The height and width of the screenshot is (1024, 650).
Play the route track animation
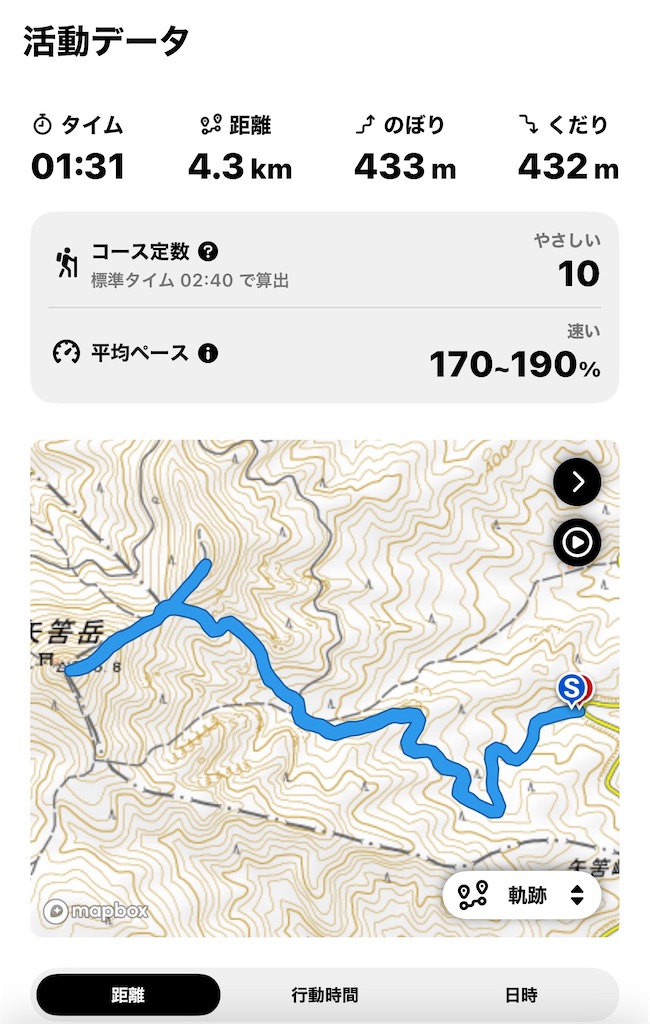pos(577,543)
